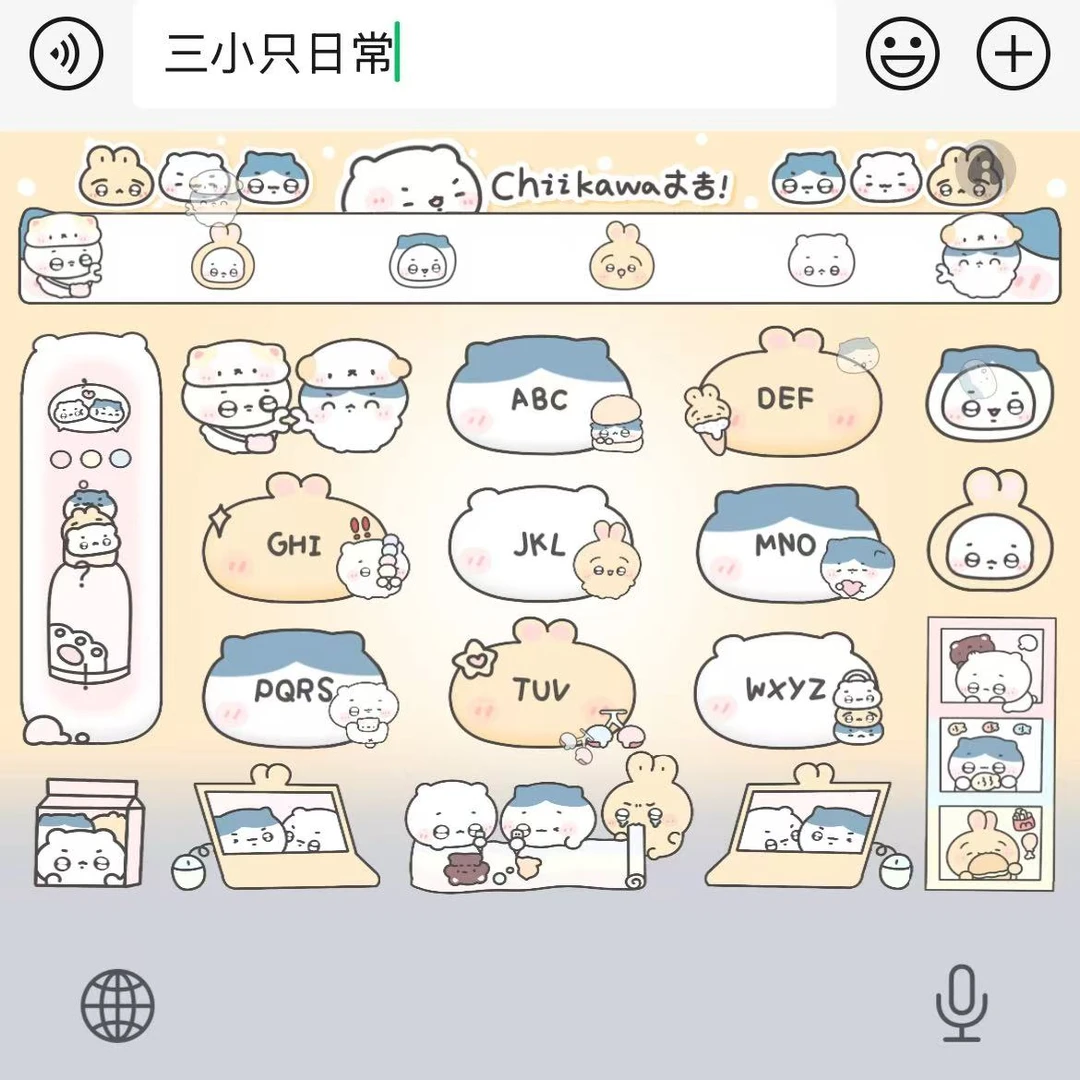Start dictation with the microphone icon
The height and width of the screenshot is (1080, 1080).
tap(961, 1003)
